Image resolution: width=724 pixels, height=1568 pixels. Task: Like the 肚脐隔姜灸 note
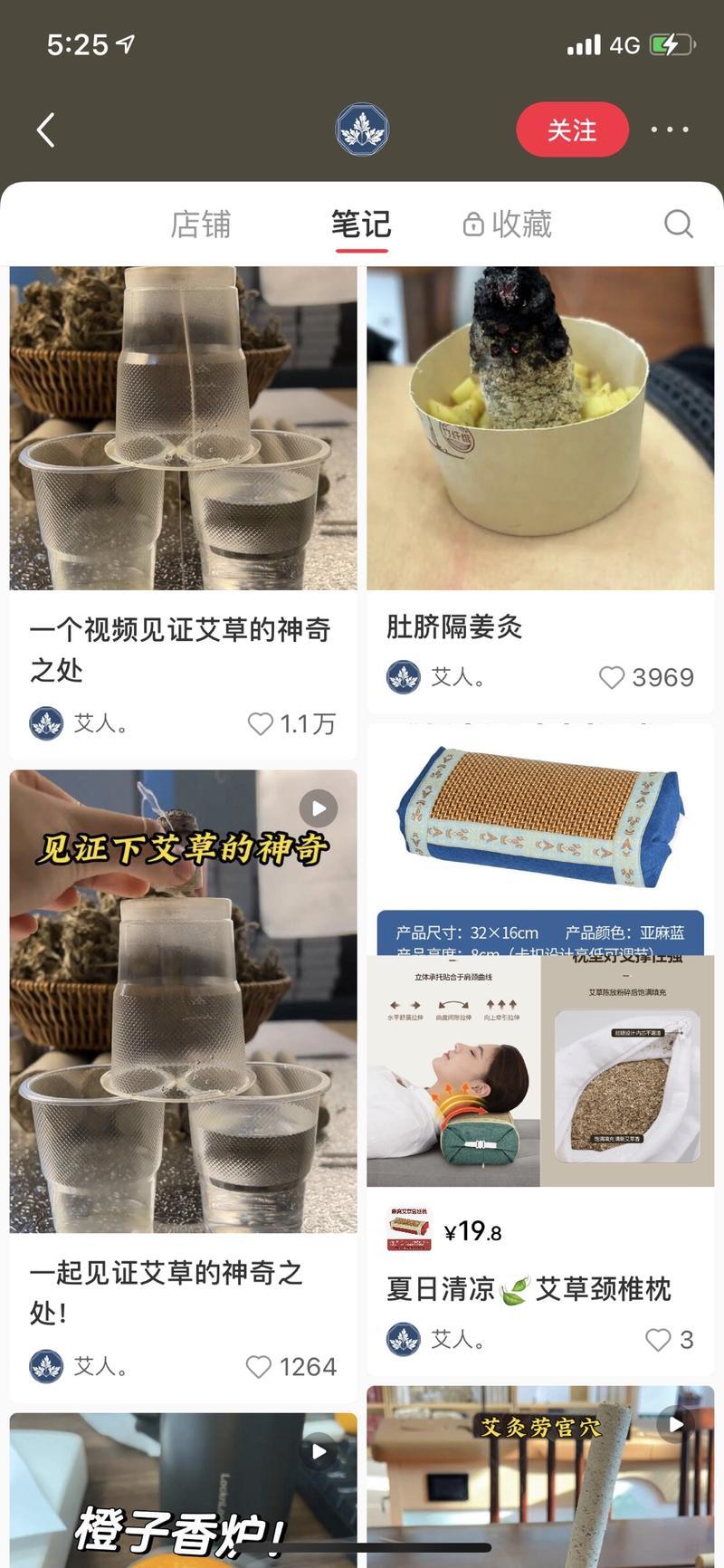click(612, 677)
